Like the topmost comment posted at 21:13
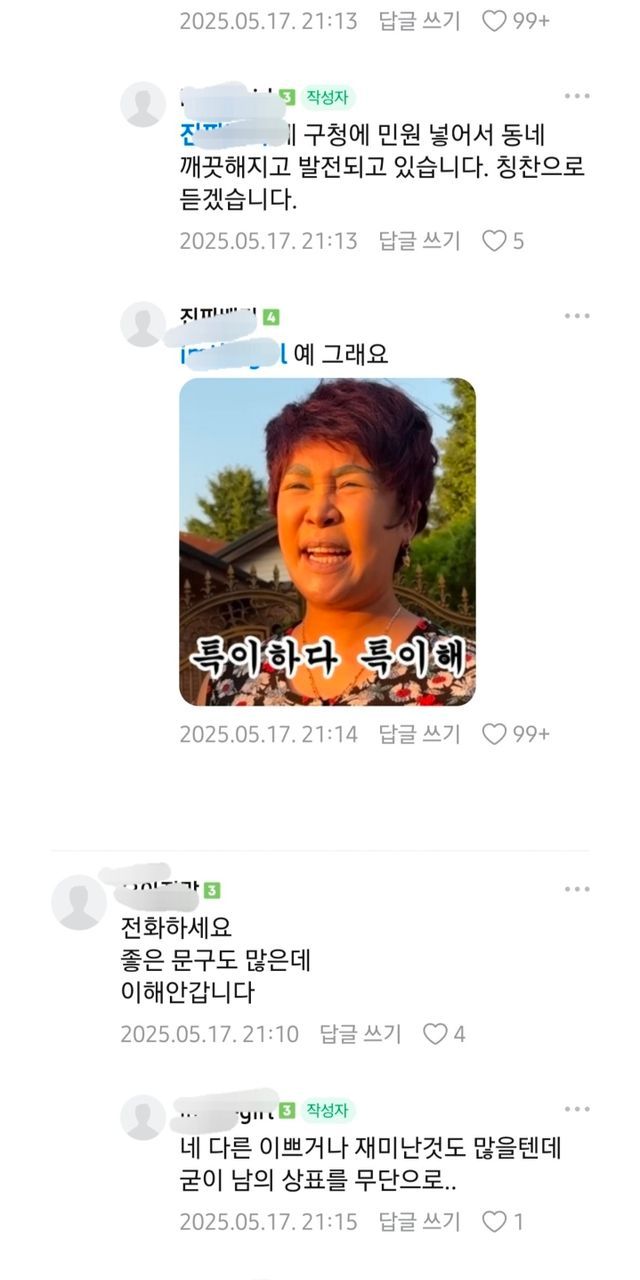This screenshot has height=1280, width=640. 516,21
